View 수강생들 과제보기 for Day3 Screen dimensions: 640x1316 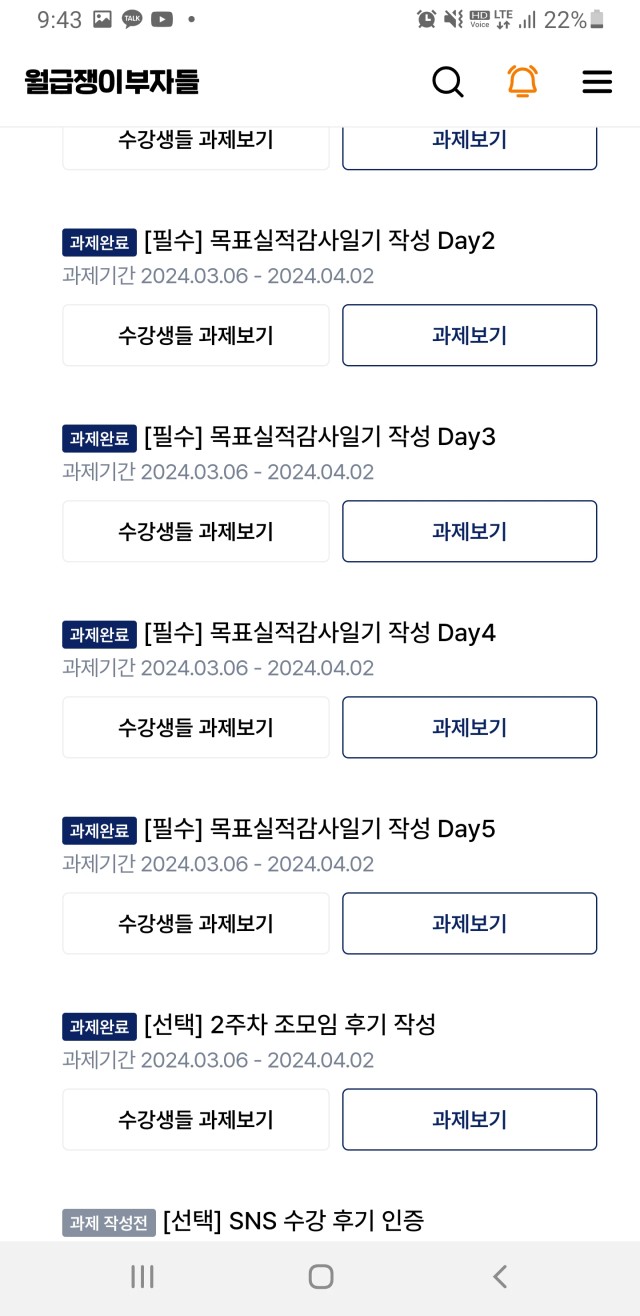196,531
